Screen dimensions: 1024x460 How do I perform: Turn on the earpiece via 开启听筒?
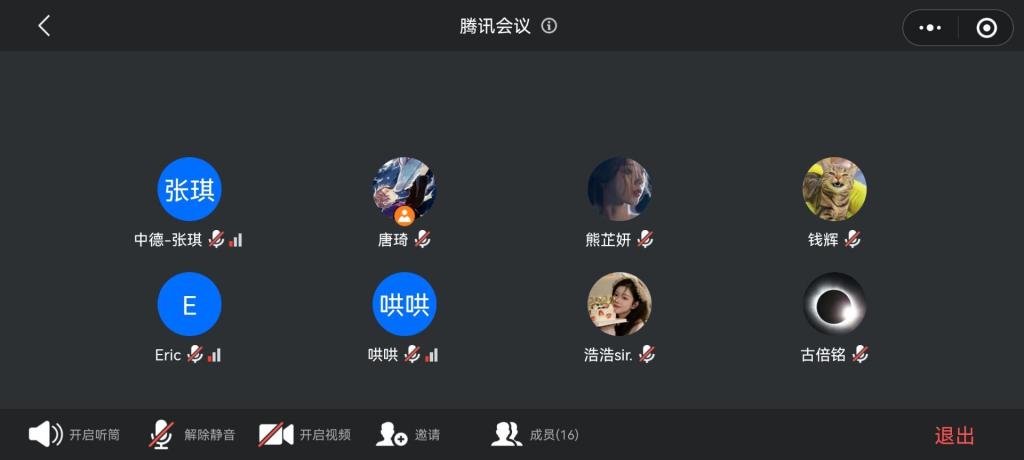74,435
